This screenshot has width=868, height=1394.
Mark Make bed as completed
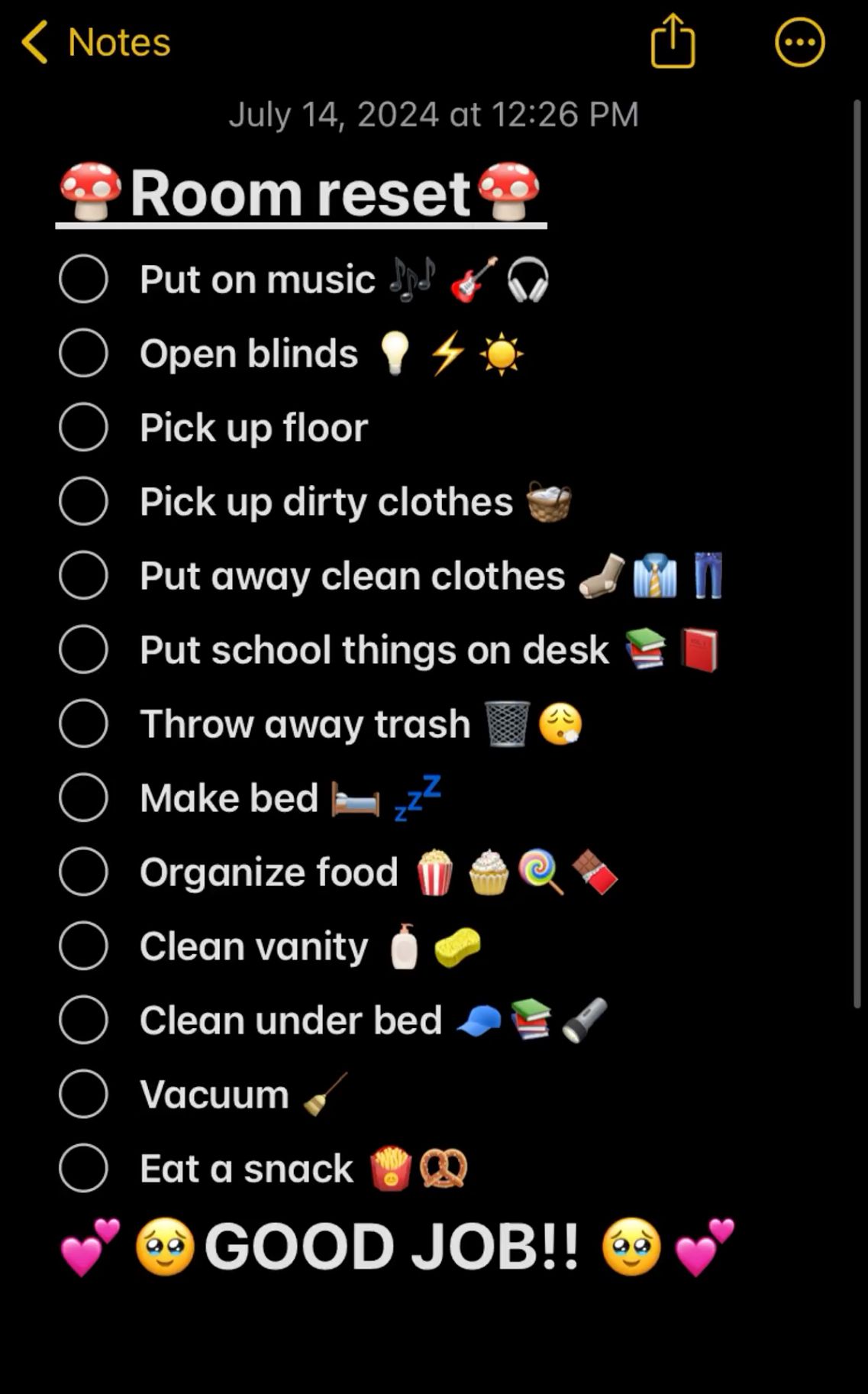pos(83,797)
